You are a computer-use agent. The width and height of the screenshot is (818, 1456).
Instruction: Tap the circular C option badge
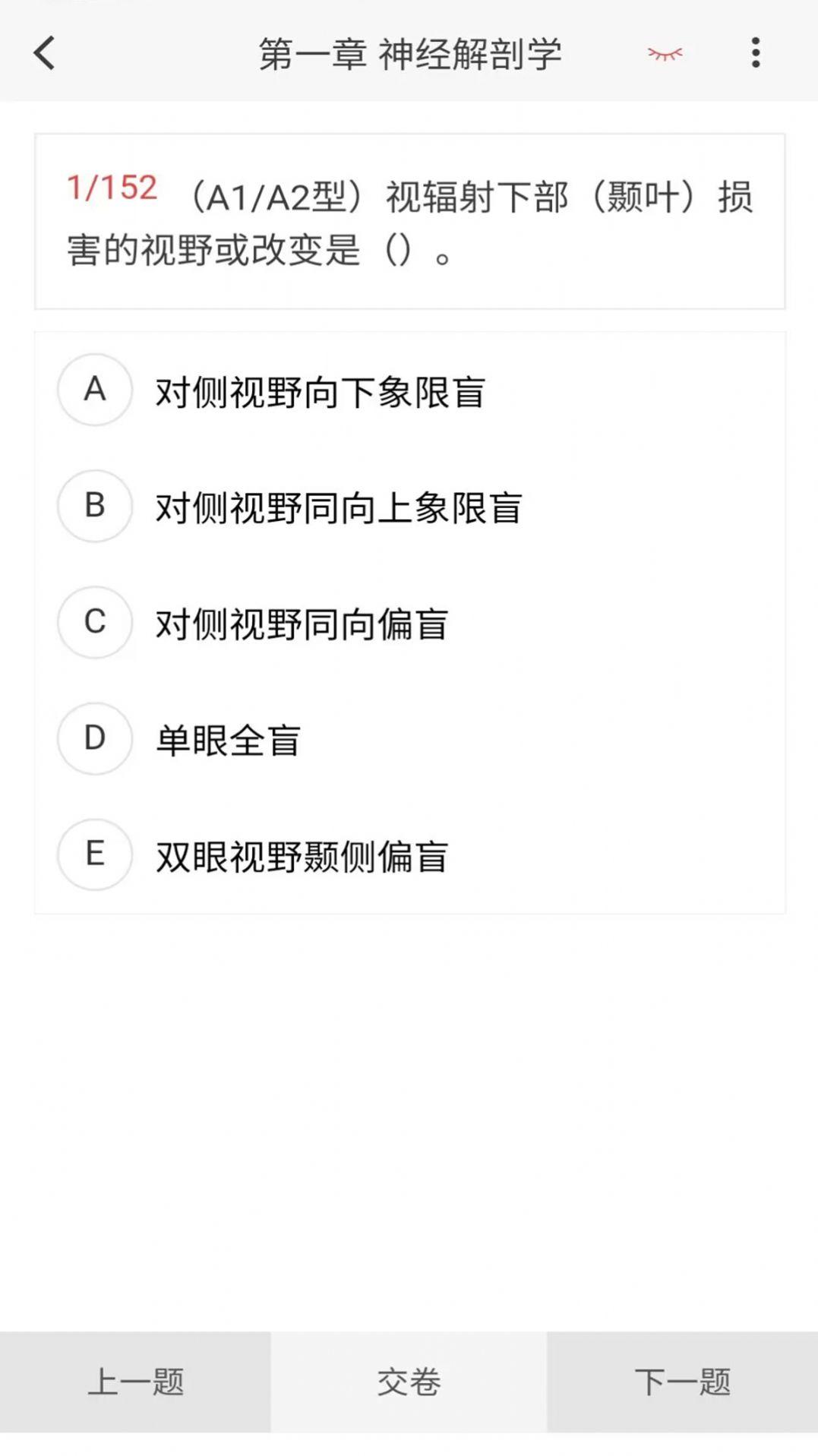click(x=94, y=623)
